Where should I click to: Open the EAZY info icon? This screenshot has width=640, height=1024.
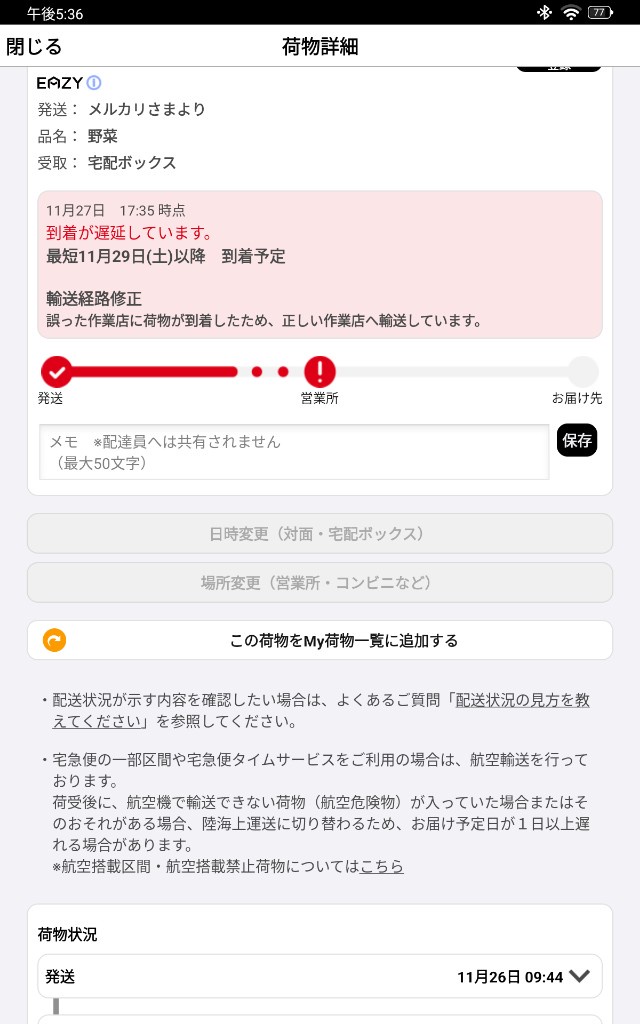click(x=94, y=83)
